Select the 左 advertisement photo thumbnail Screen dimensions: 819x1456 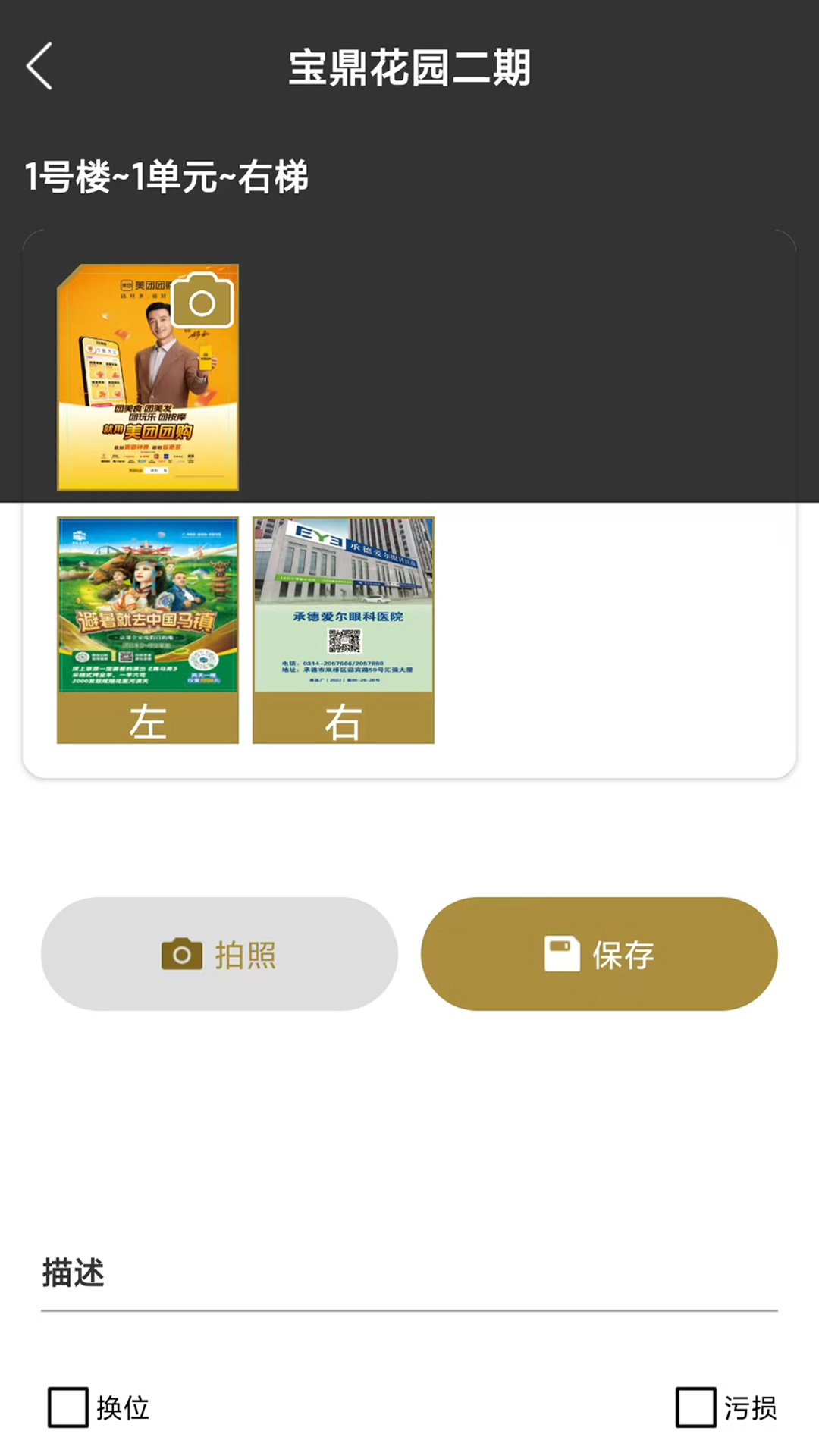(148, 629)
